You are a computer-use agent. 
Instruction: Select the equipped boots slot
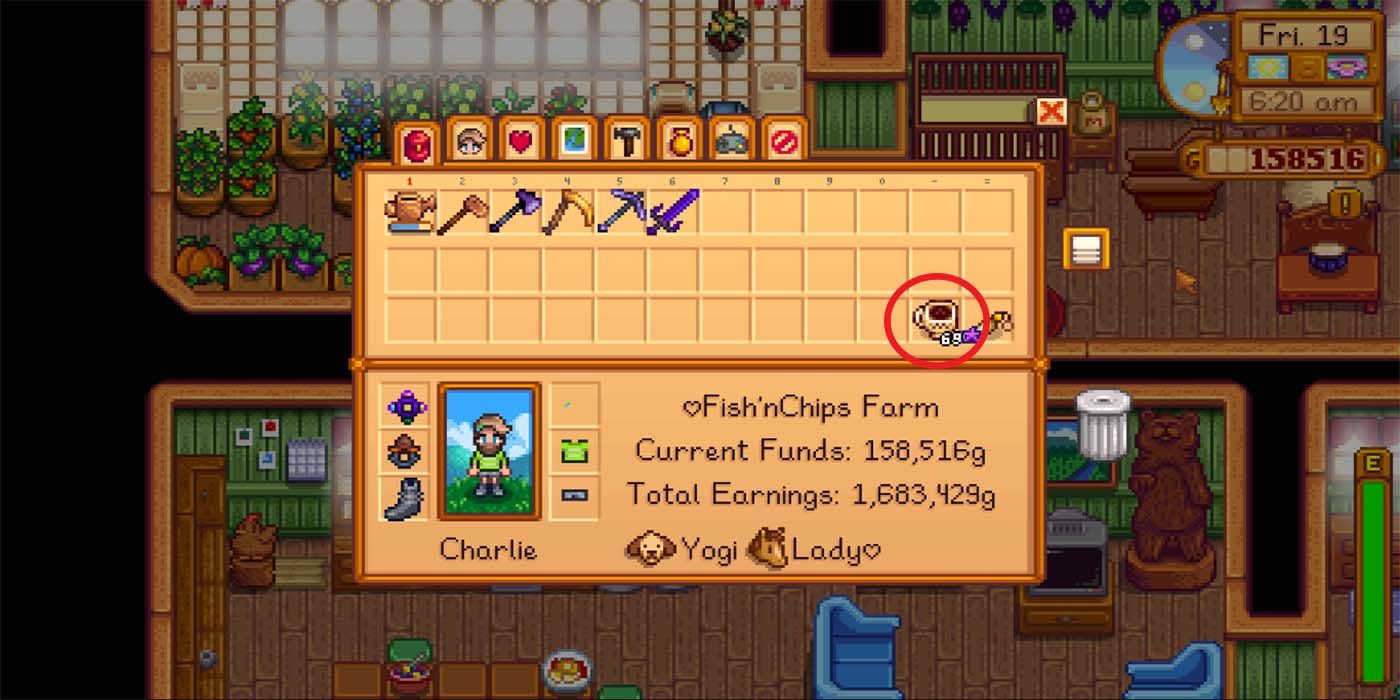click(405, 498)
